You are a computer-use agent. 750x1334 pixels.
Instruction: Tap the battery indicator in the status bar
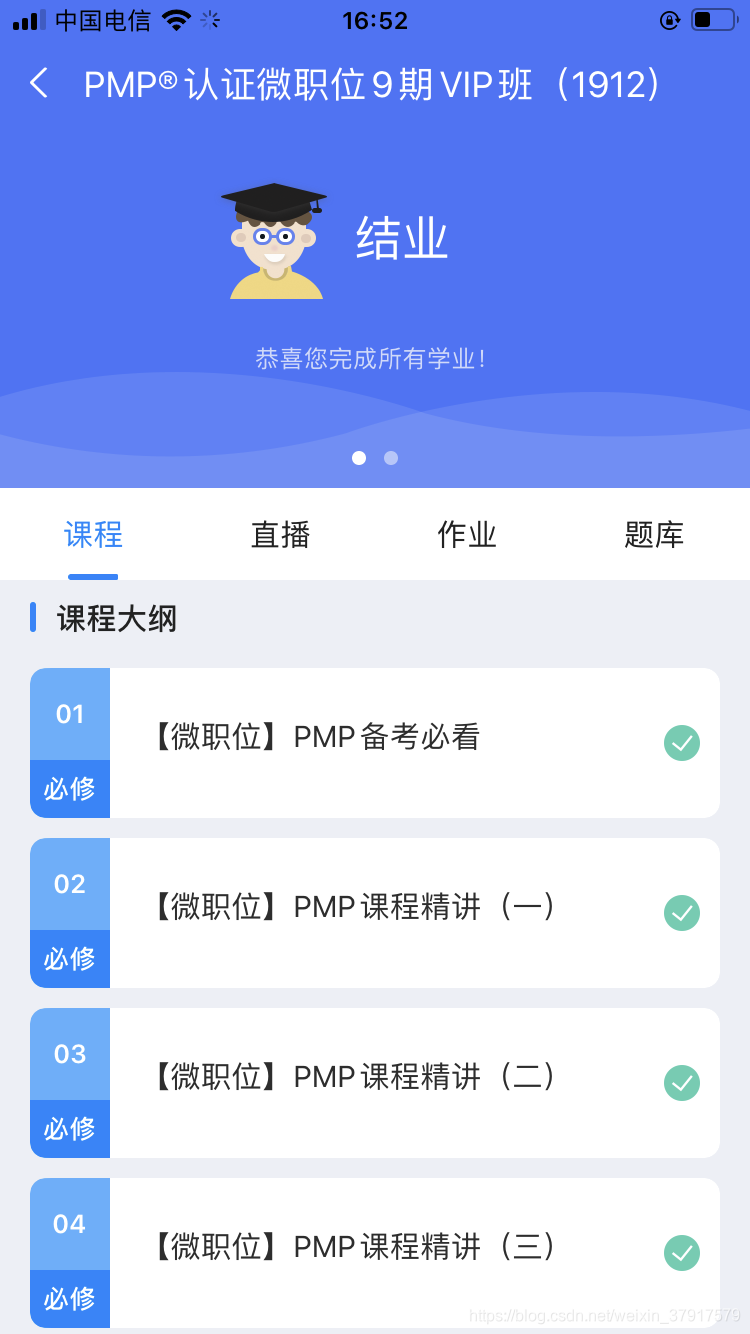point(714,18)
